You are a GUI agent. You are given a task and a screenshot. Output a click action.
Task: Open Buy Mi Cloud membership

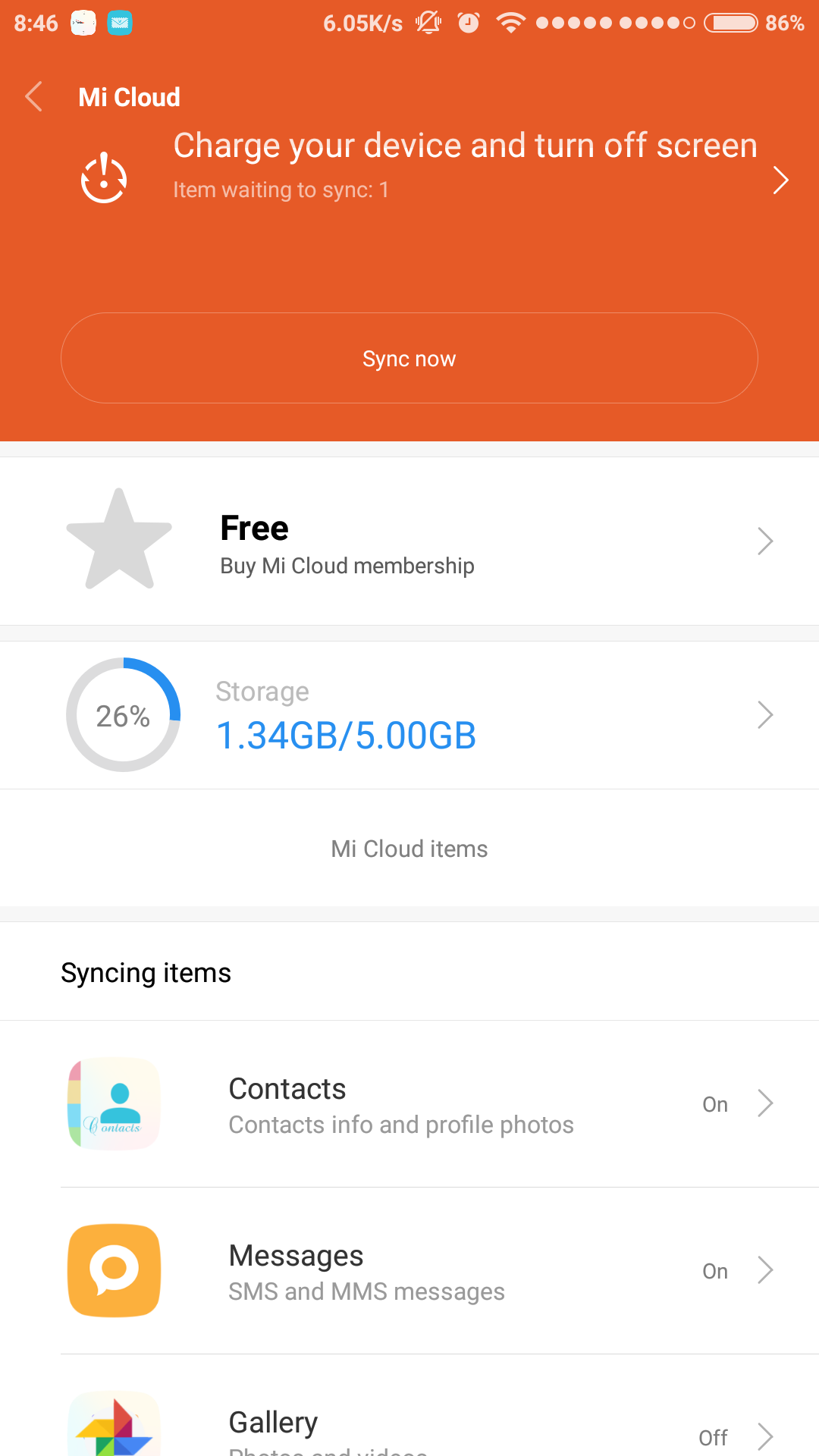click(x=409, y=541)
